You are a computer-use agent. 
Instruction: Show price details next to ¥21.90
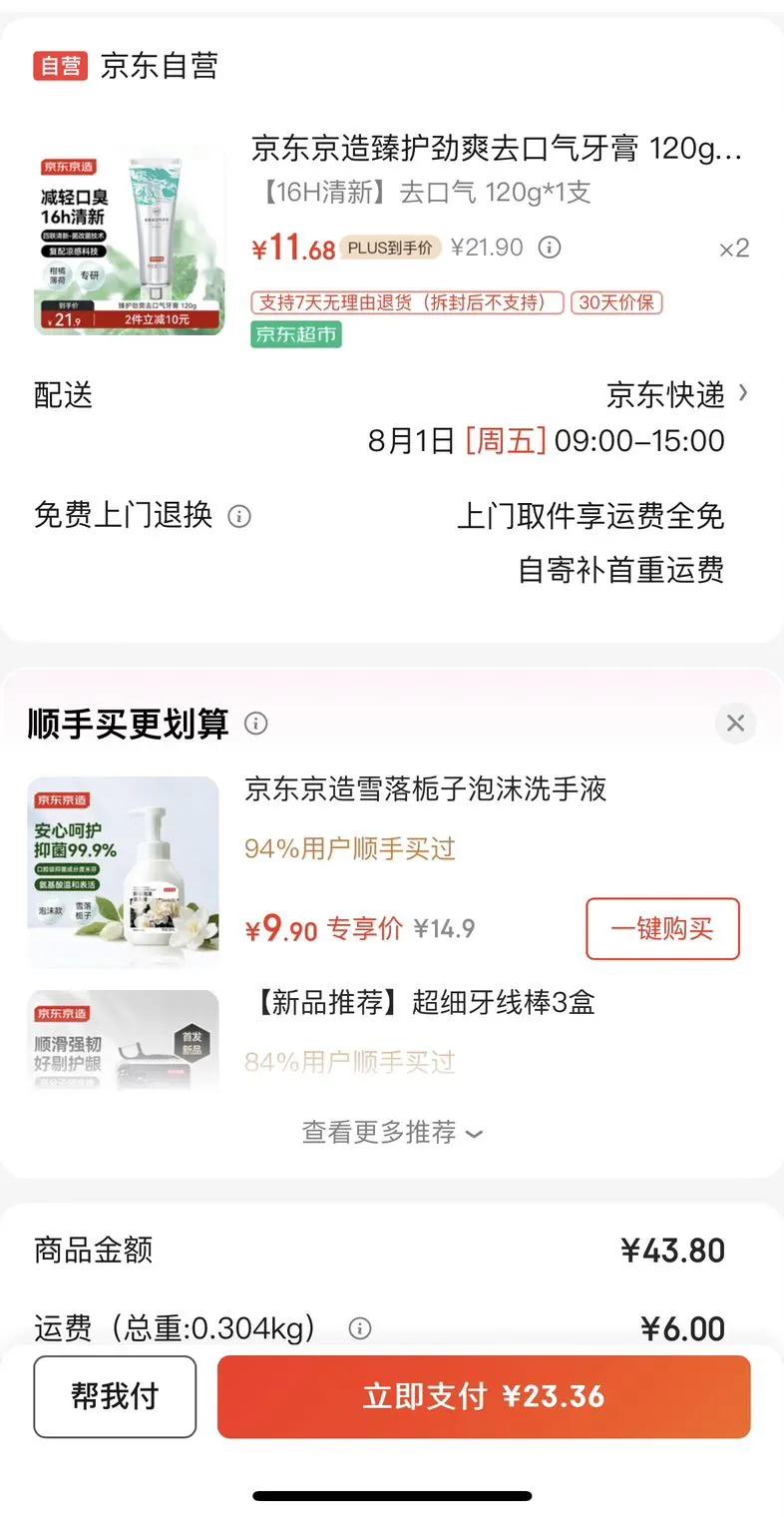point(550,248)
